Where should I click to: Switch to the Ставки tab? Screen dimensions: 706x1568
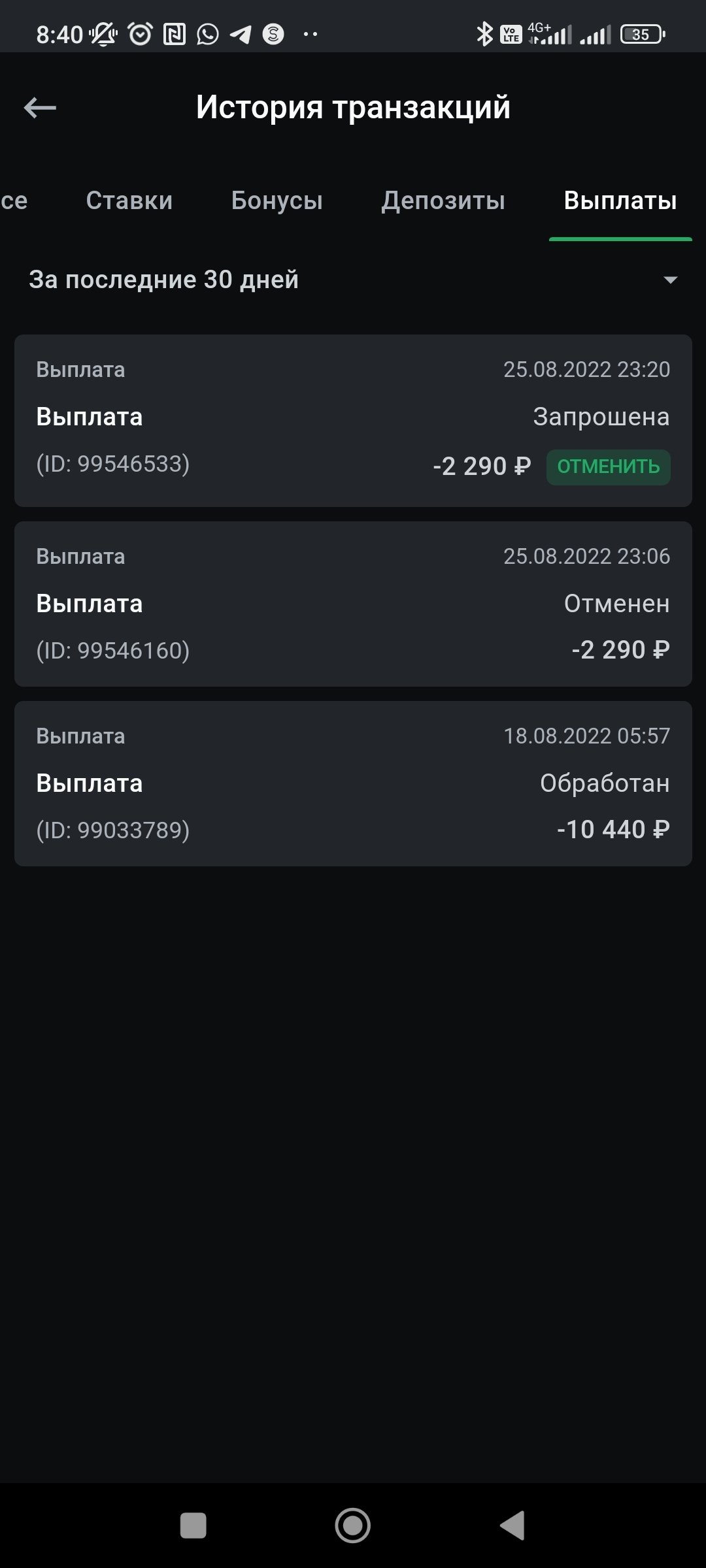pyautogui.click(x=129, y=201)
